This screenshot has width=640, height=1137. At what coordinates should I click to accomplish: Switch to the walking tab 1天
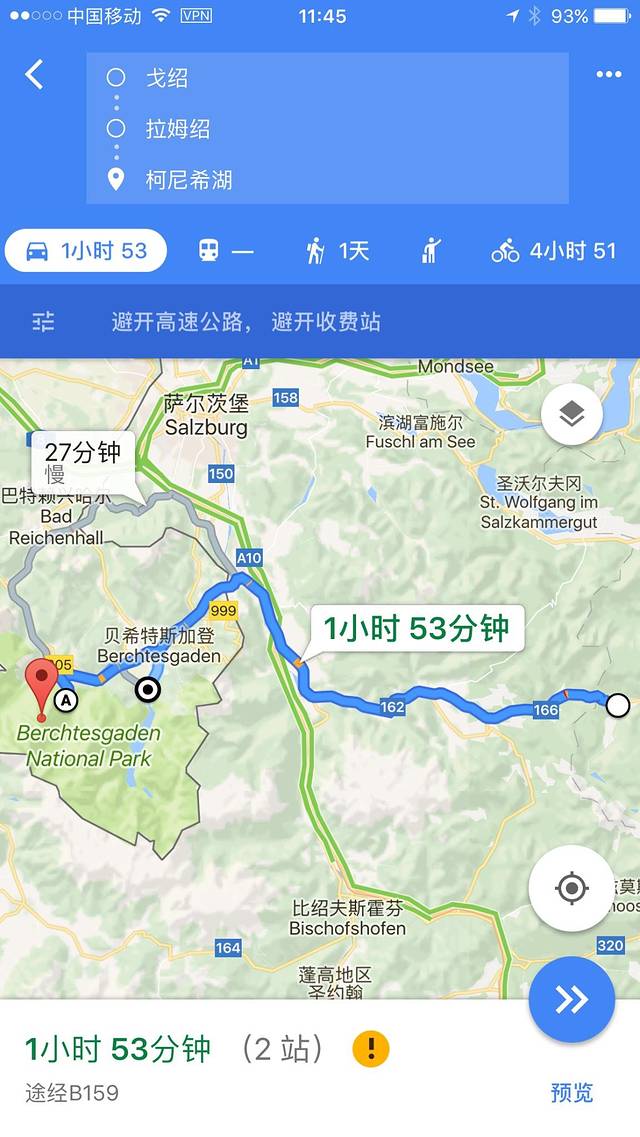[337, 250]
